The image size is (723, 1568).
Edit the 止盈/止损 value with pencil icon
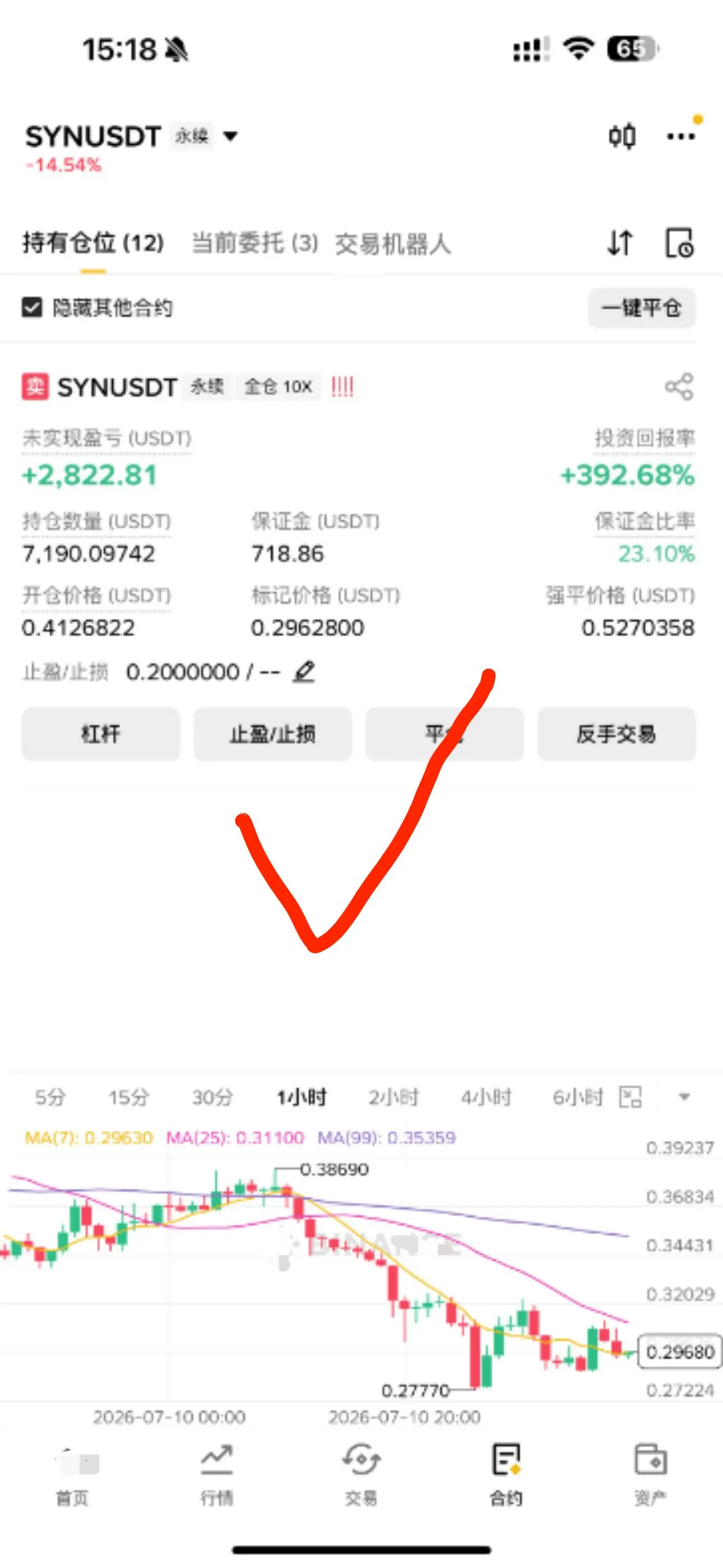pos(304,672)
